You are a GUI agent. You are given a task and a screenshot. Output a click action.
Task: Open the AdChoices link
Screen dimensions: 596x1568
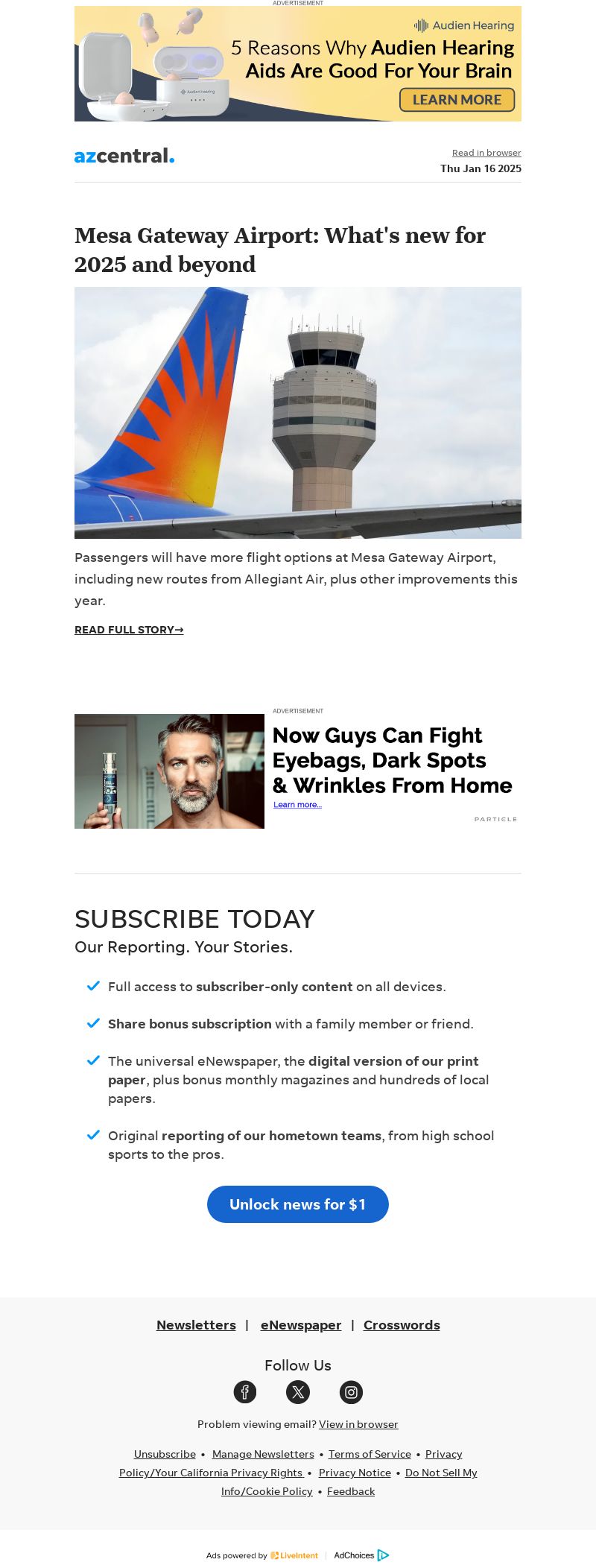361,1555
